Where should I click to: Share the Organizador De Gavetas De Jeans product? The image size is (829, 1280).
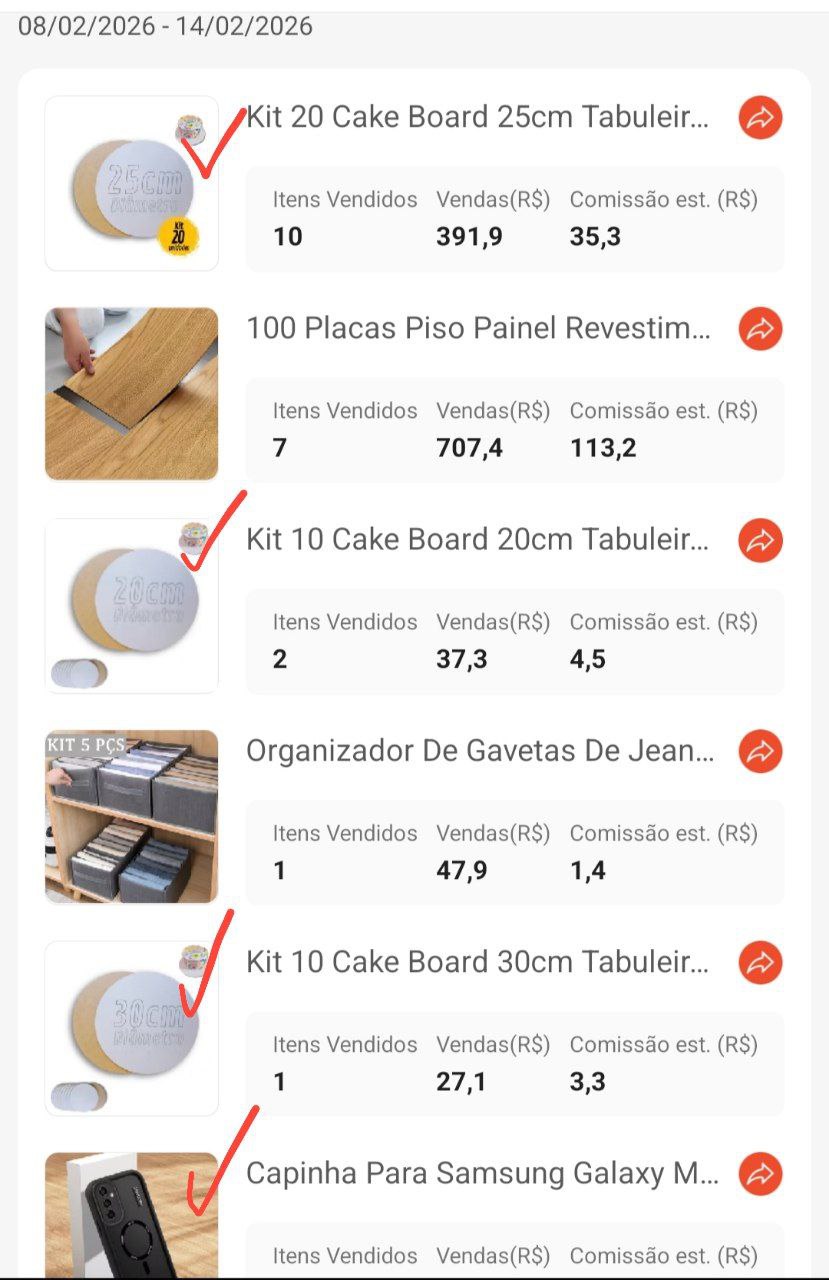[x=759, y=751]
